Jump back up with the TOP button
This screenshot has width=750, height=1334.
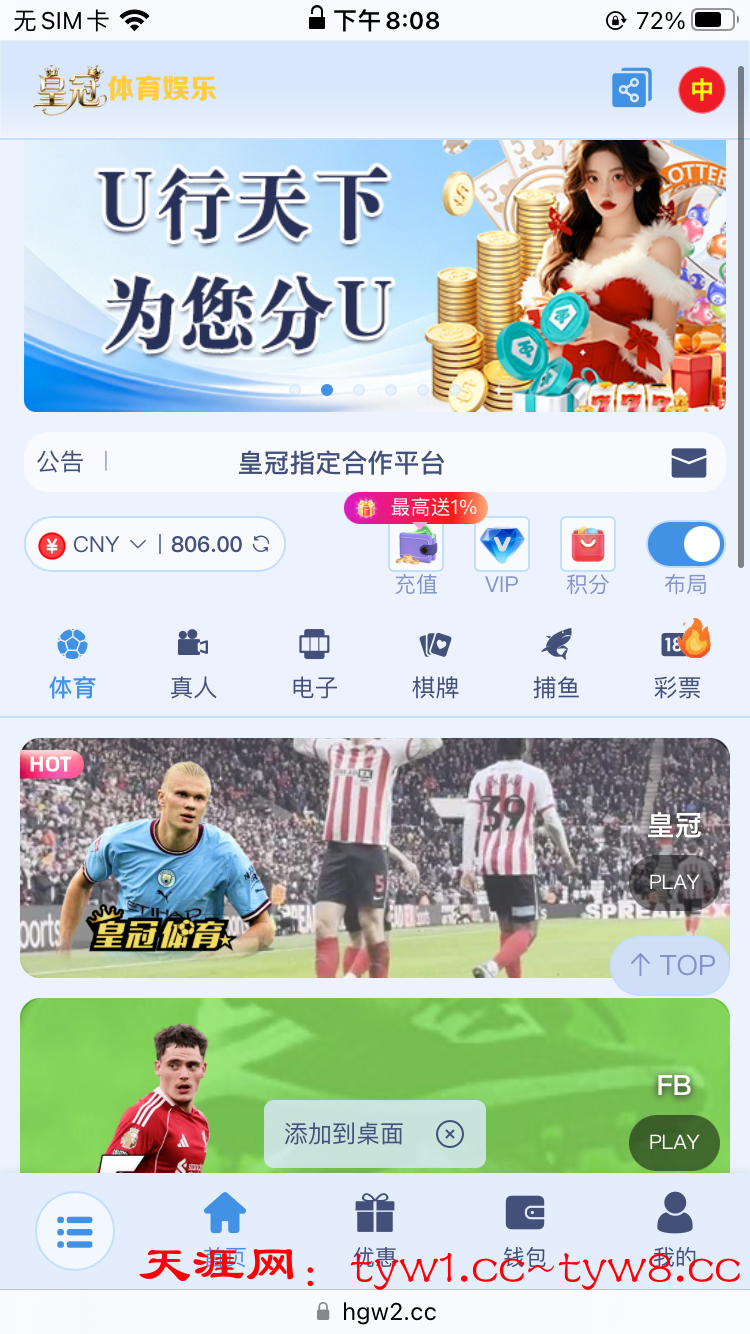671,965
